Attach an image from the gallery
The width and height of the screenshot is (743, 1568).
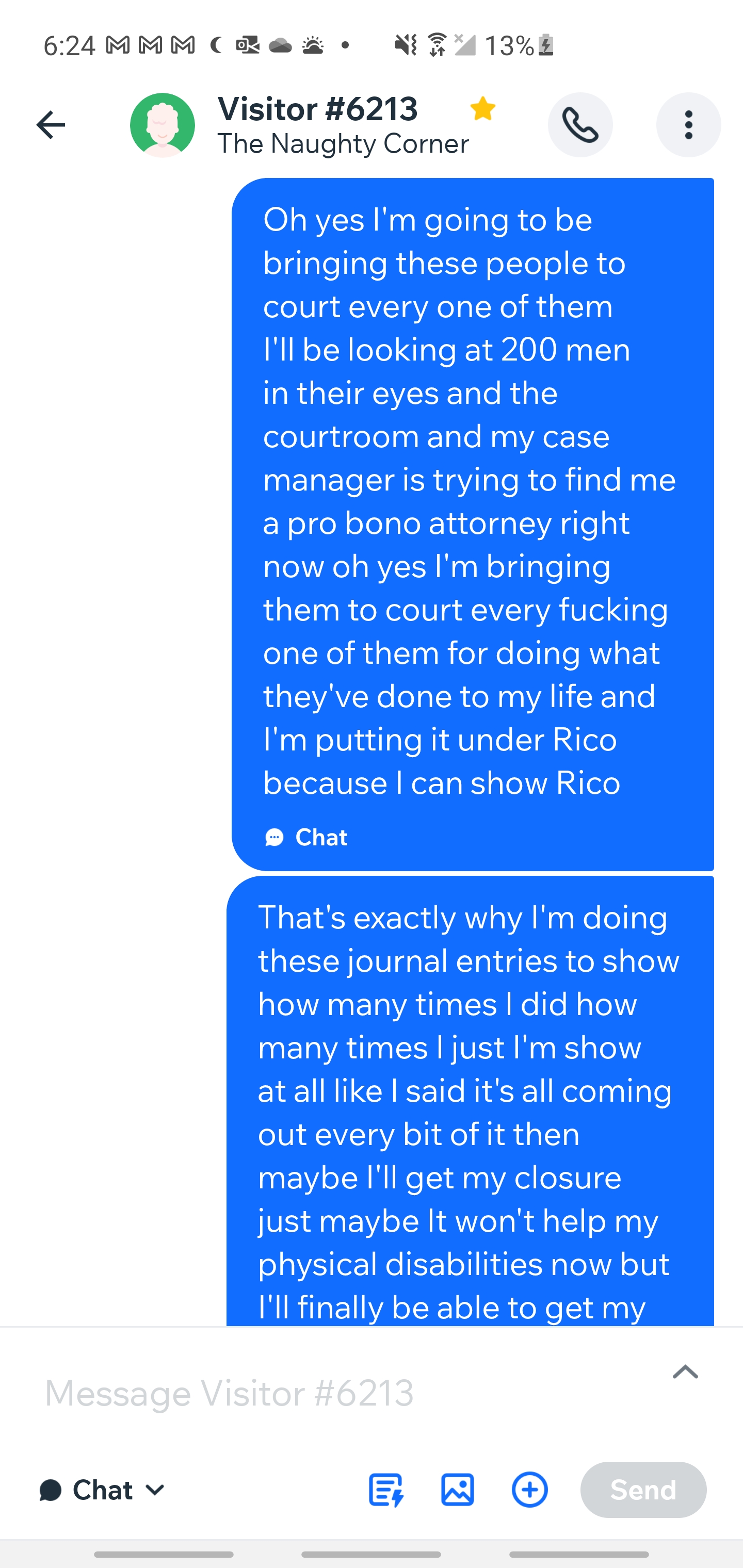click(457, 1490)
